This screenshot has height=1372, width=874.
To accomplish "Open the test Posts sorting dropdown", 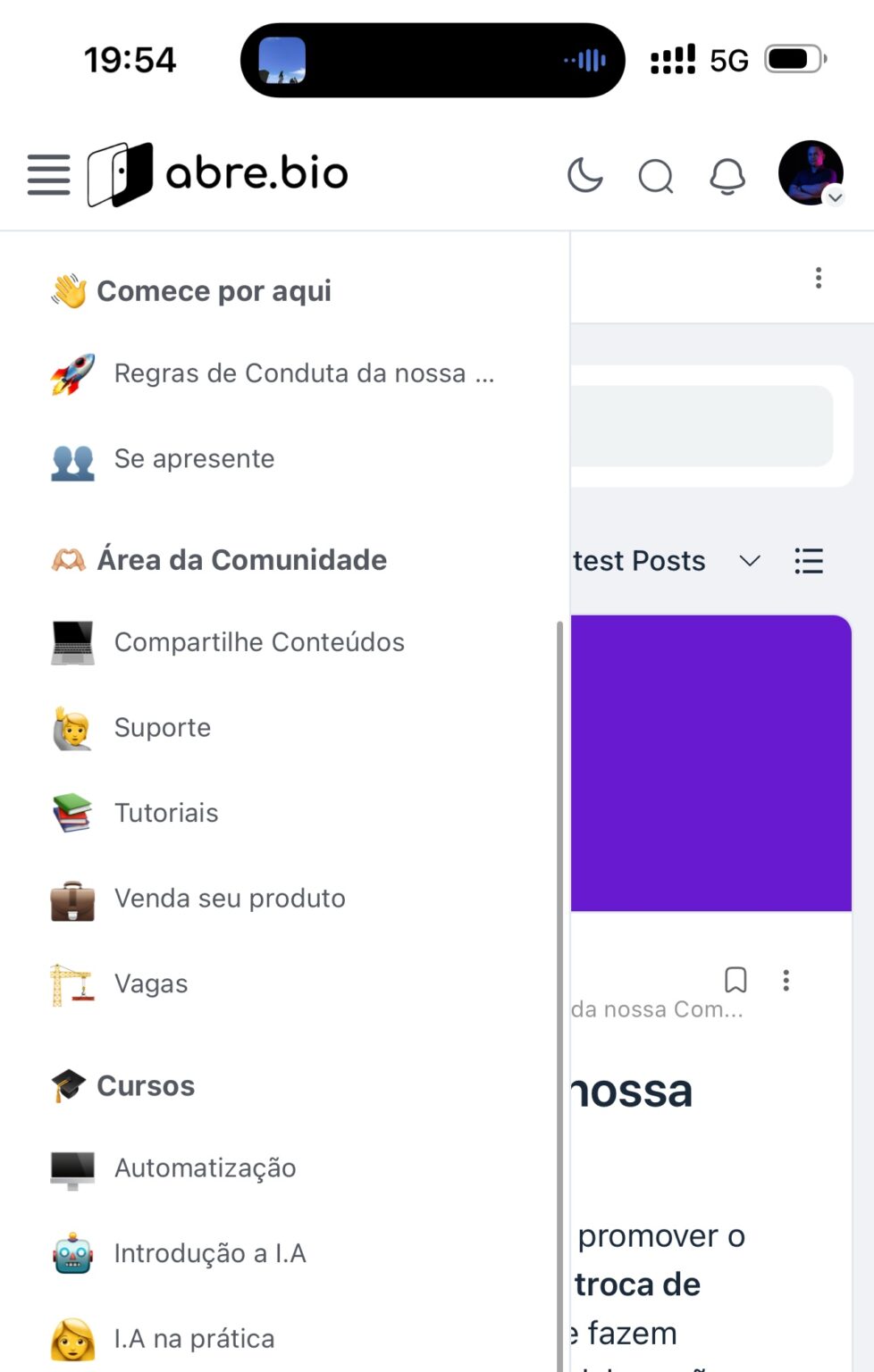I will tap(751, 561).
